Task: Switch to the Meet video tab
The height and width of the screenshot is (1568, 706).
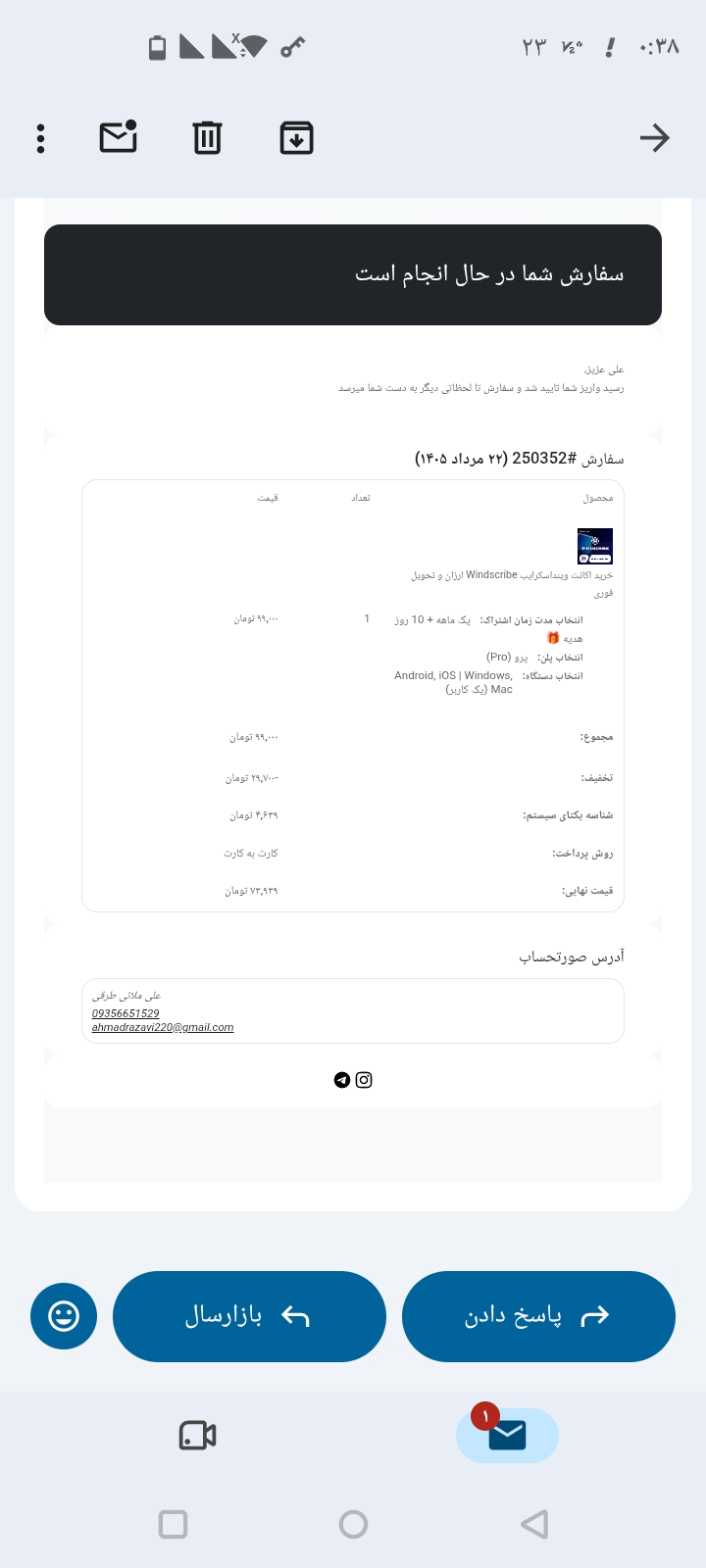Action: point(198,1436)
